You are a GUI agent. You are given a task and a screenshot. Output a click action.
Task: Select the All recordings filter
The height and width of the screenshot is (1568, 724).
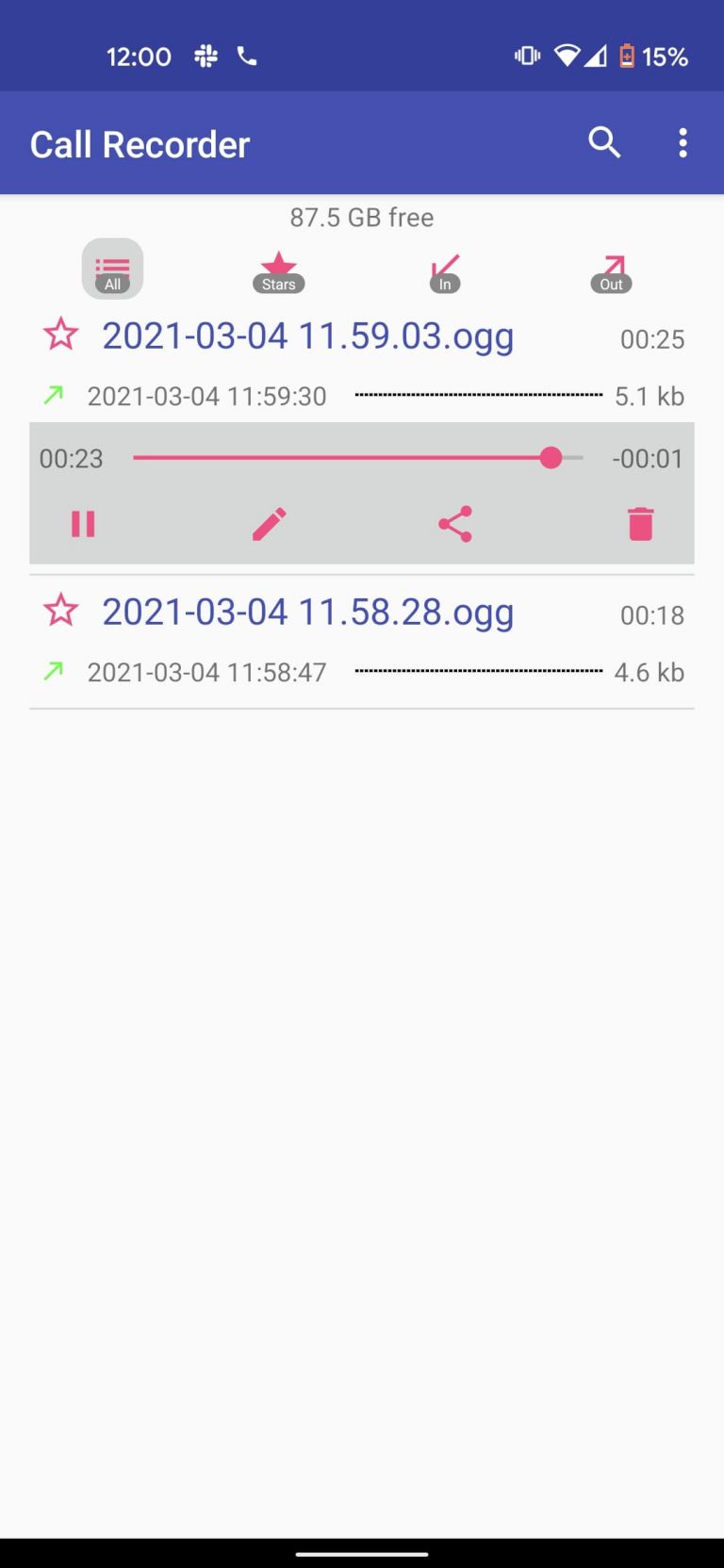(x=112, y=269)
